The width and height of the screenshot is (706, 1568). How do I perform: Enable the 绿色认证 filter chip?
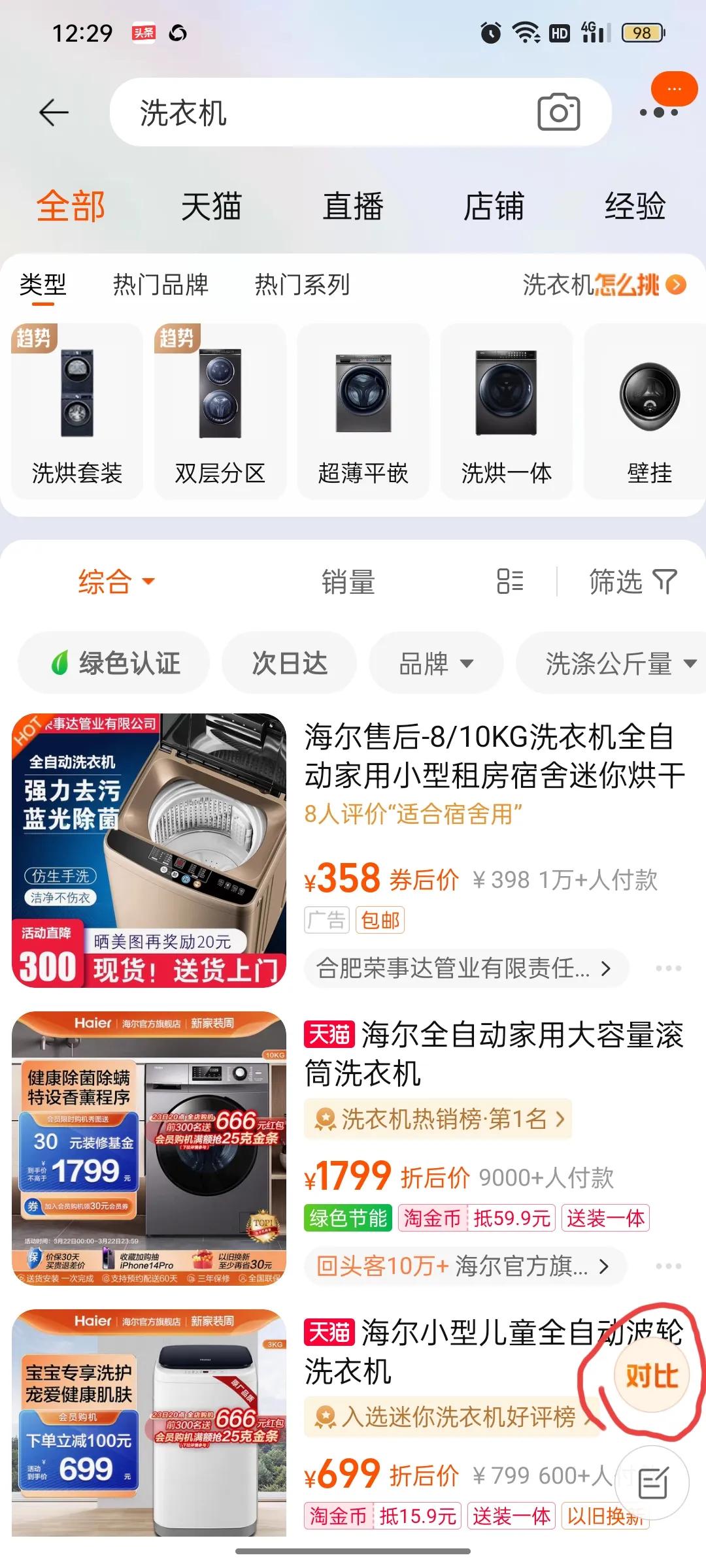point(114,662)
